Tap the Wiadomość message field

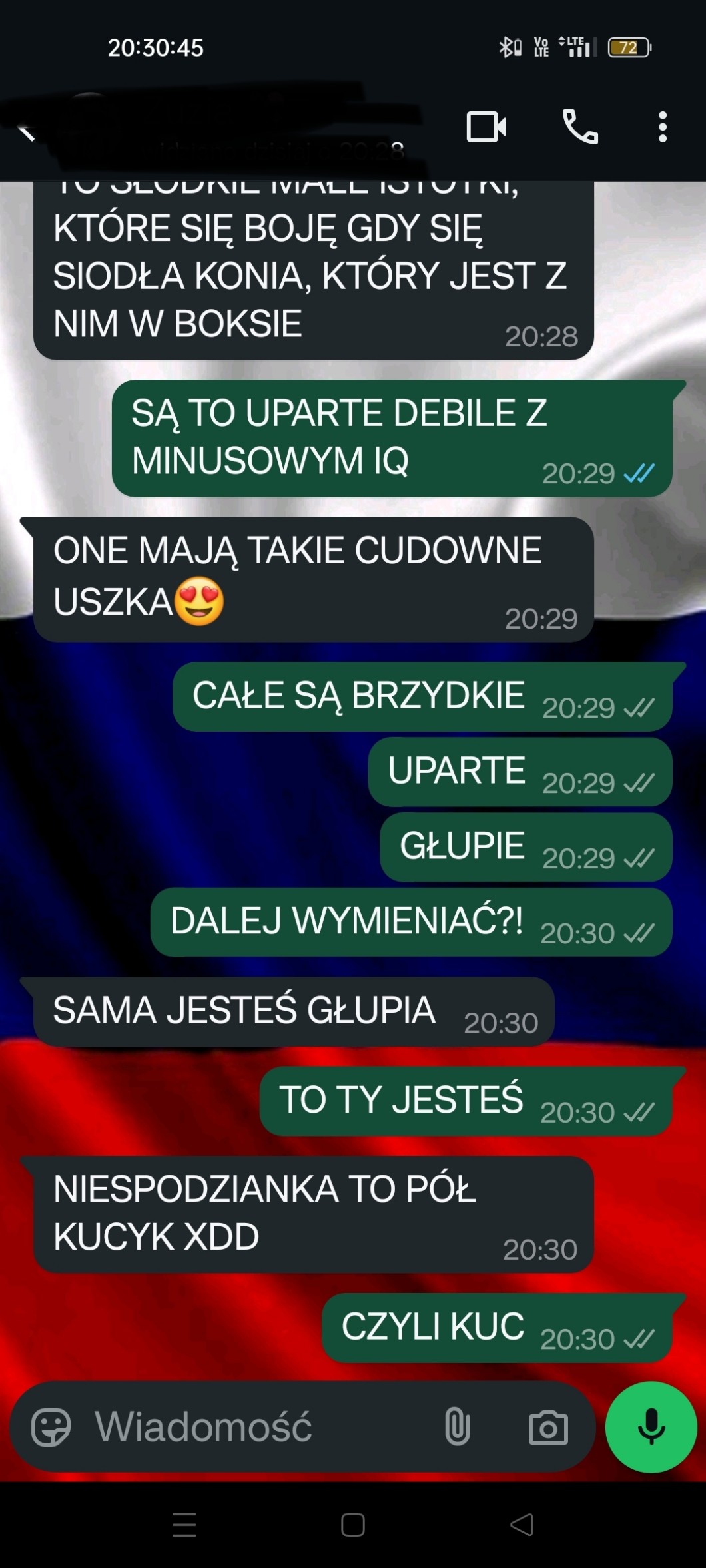(x=260, y=1427)
